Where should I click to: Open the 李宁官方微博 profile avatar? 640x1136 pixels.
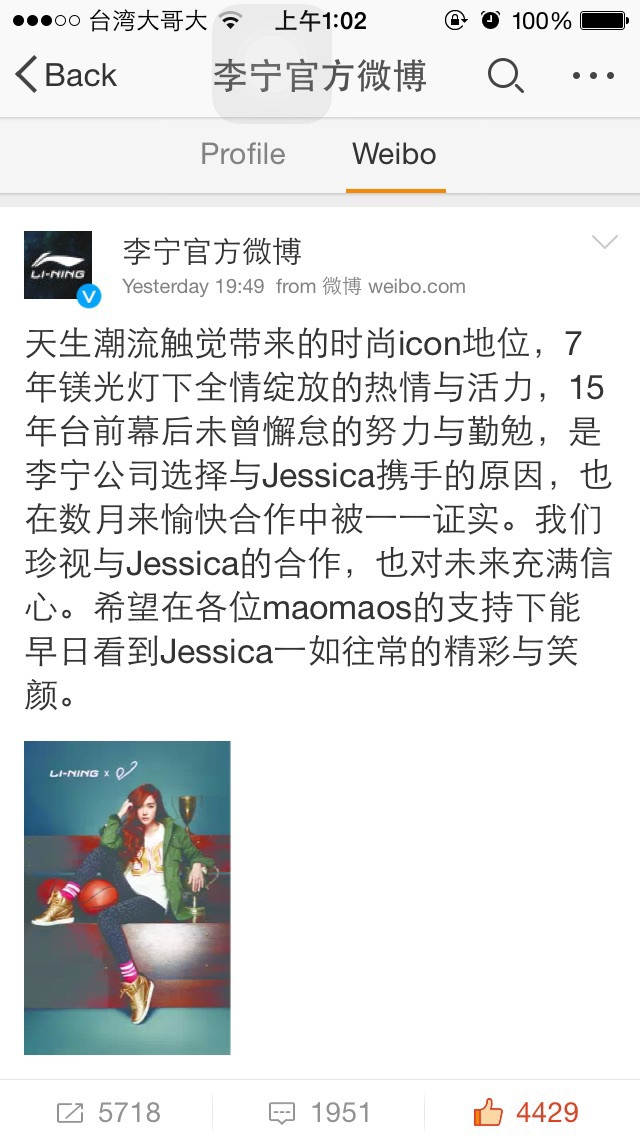58,266
